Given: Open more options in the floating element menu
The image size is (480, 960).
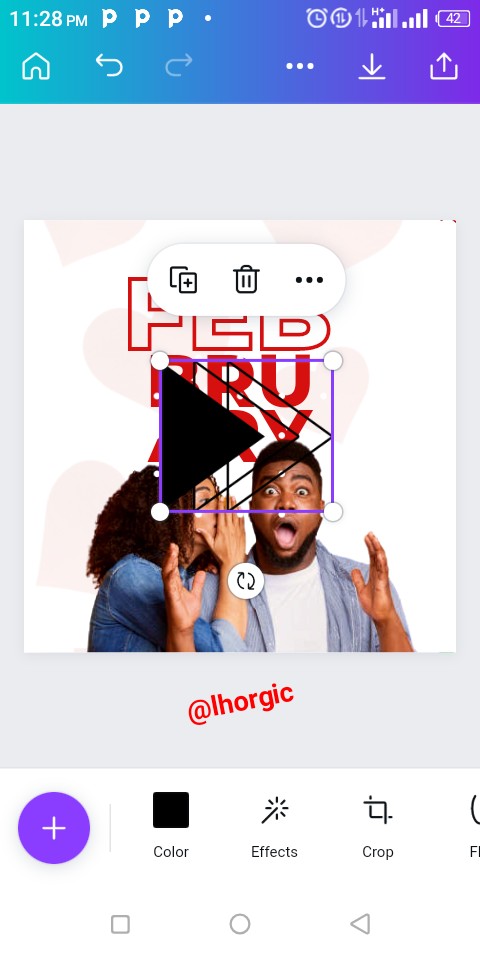Looking at the screenshot, I should 309,280.
